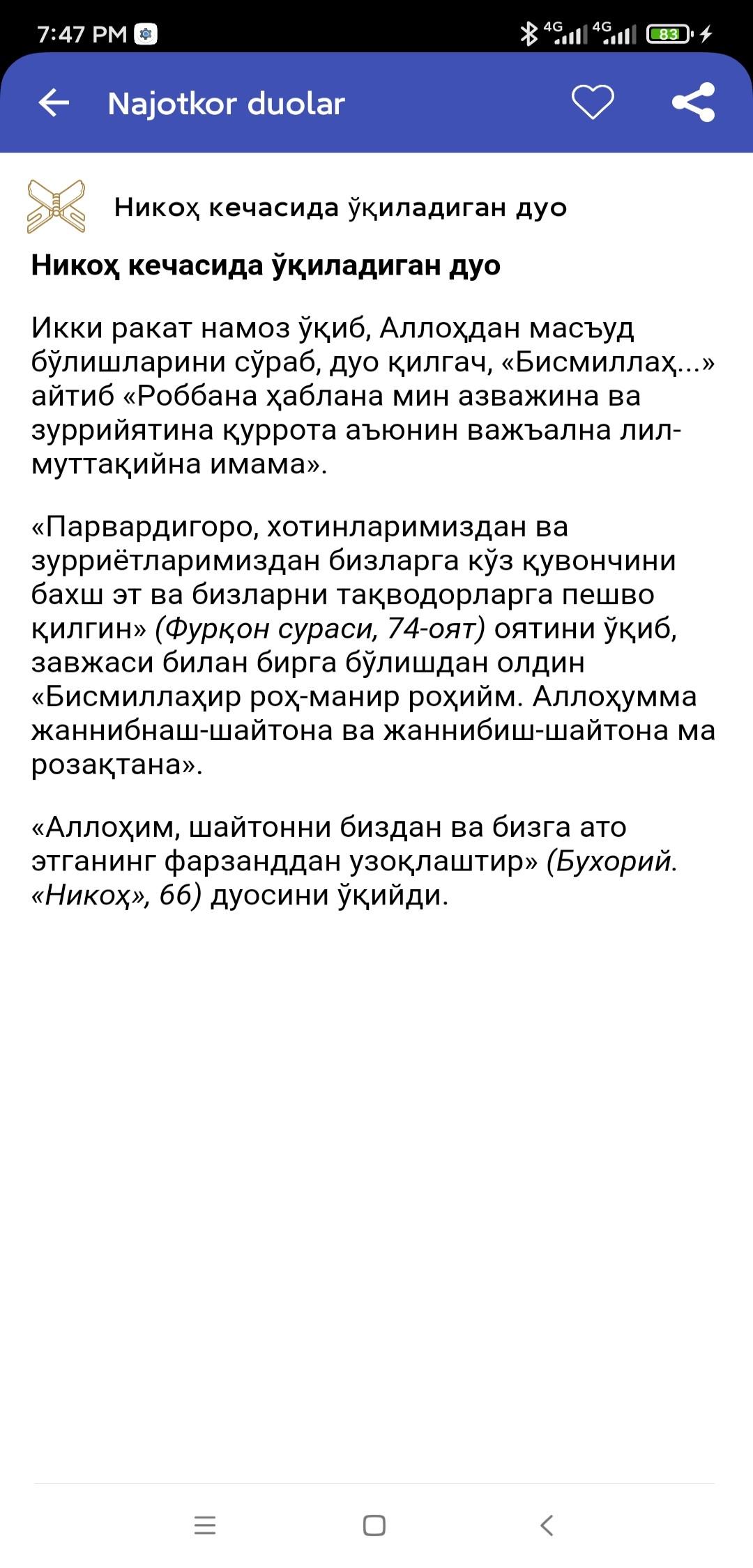The height and width of the screenshot is (1568, 753).
Task: Open recent apps from navigation bar
Action: (x=204, y=1525)
